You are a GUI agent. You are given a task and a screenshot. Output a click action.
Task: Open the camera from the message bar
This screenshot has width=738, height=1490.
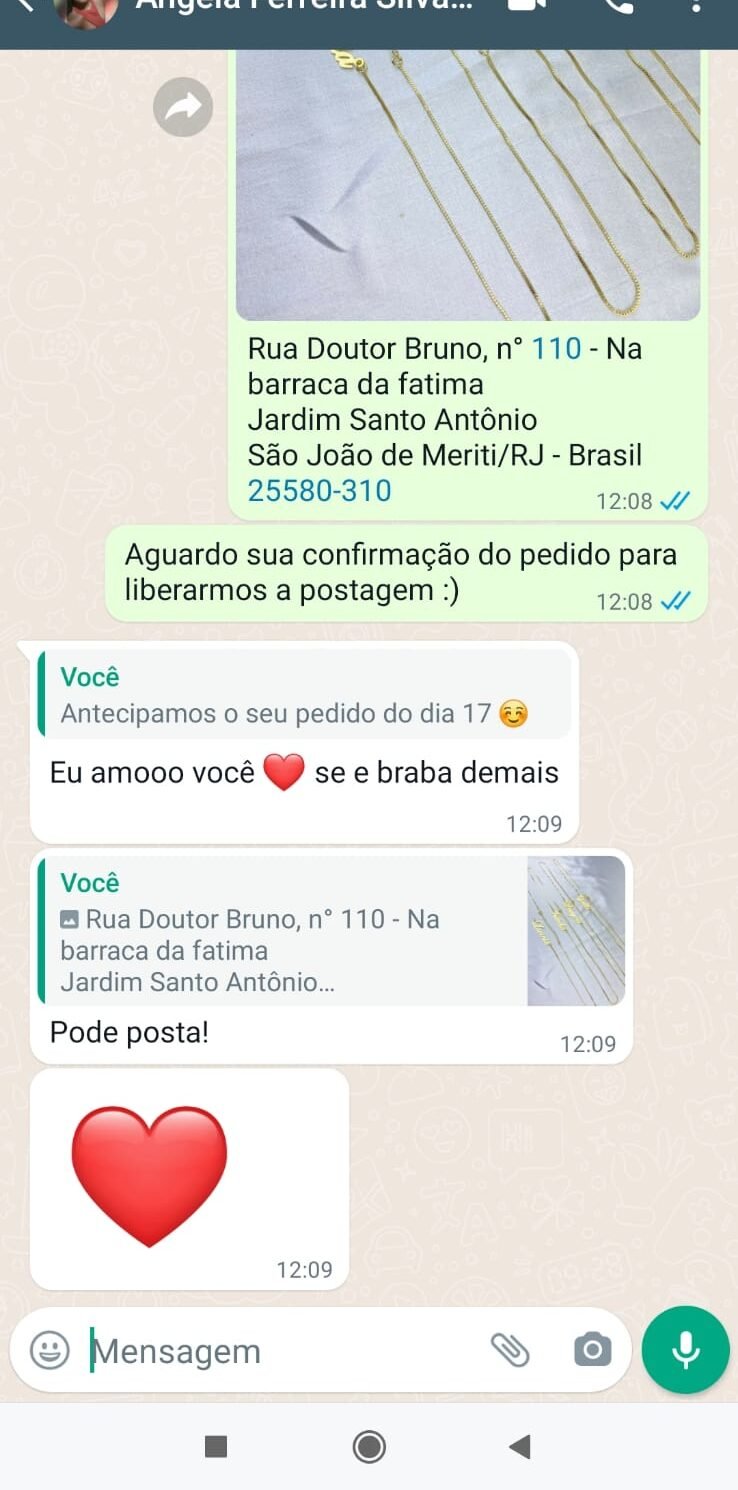pyautogui.click(x=591, y=1349)
